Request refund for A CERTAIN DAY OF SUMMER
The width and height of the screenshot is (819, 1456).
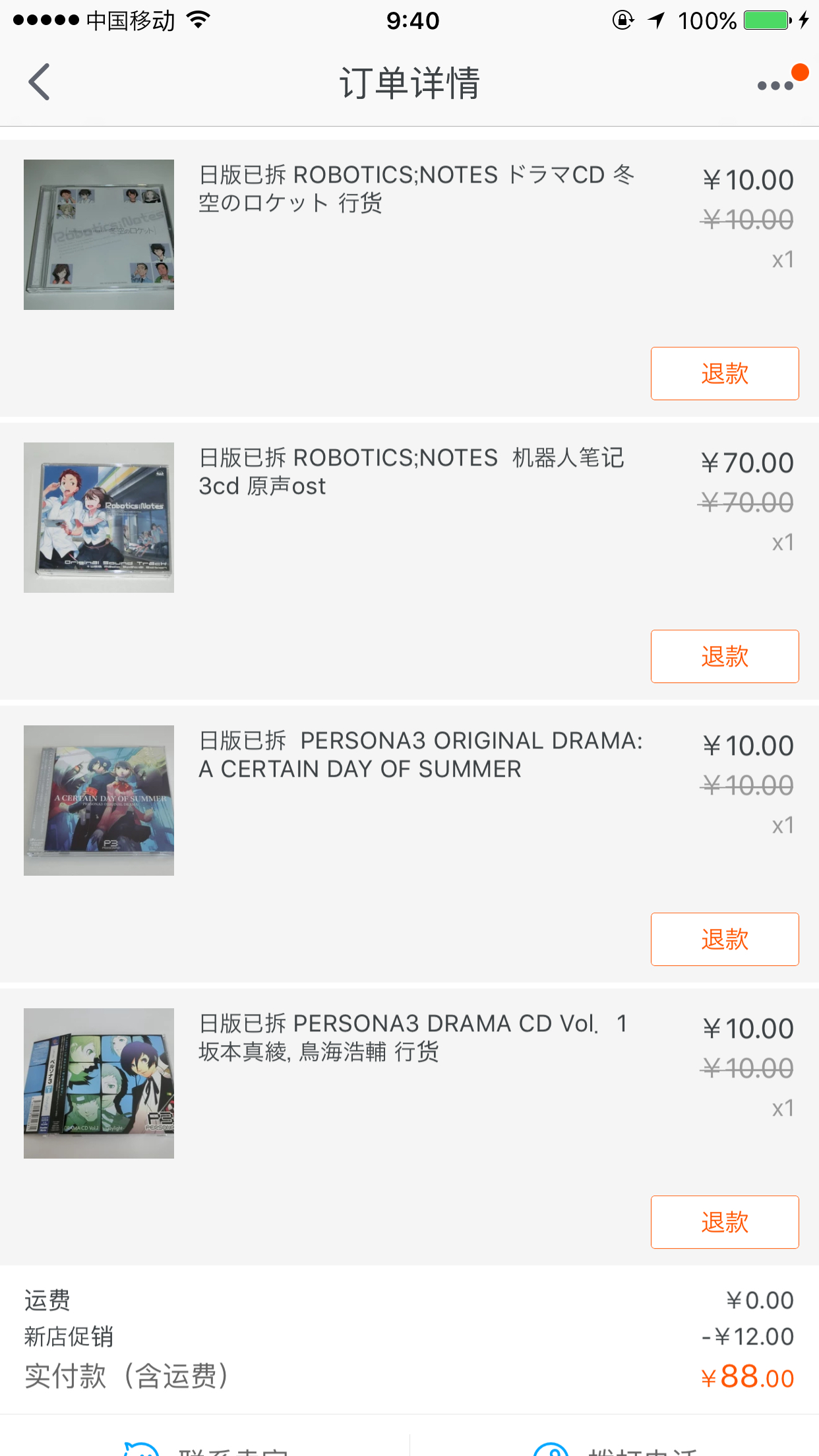coord(725,939)
